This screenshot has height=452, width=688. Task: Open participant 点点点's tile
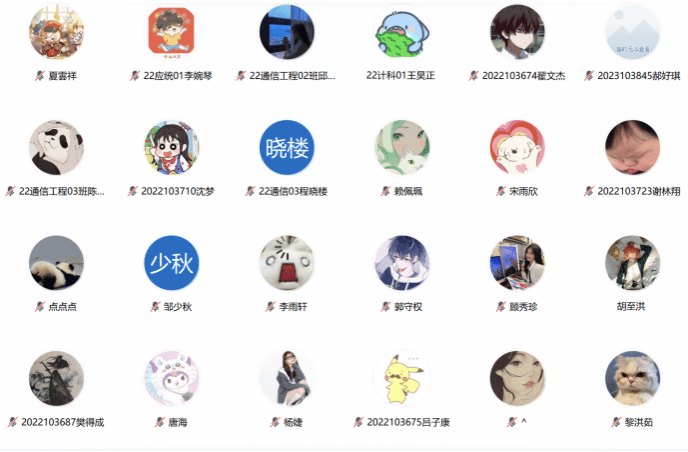click(x=56, y=263)
